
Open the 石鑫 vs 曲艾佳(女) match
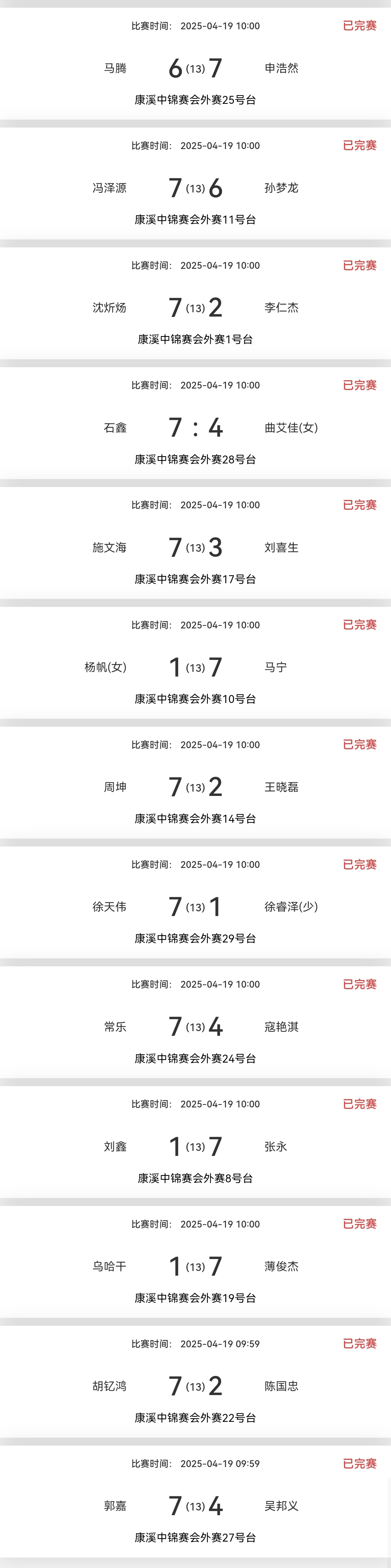click(x=195, y=428)
